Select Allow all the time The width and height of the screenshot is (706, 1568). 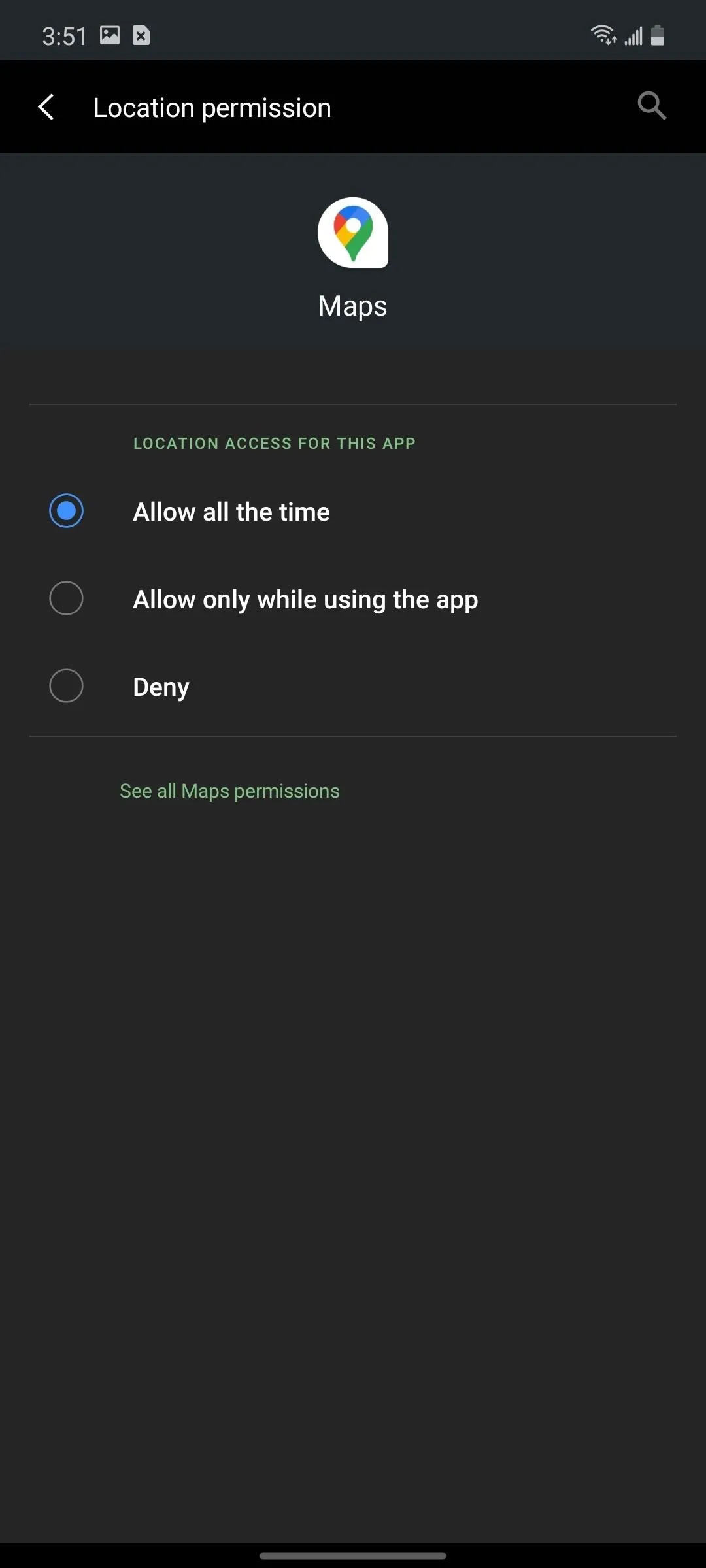click(x=353, y=511)
